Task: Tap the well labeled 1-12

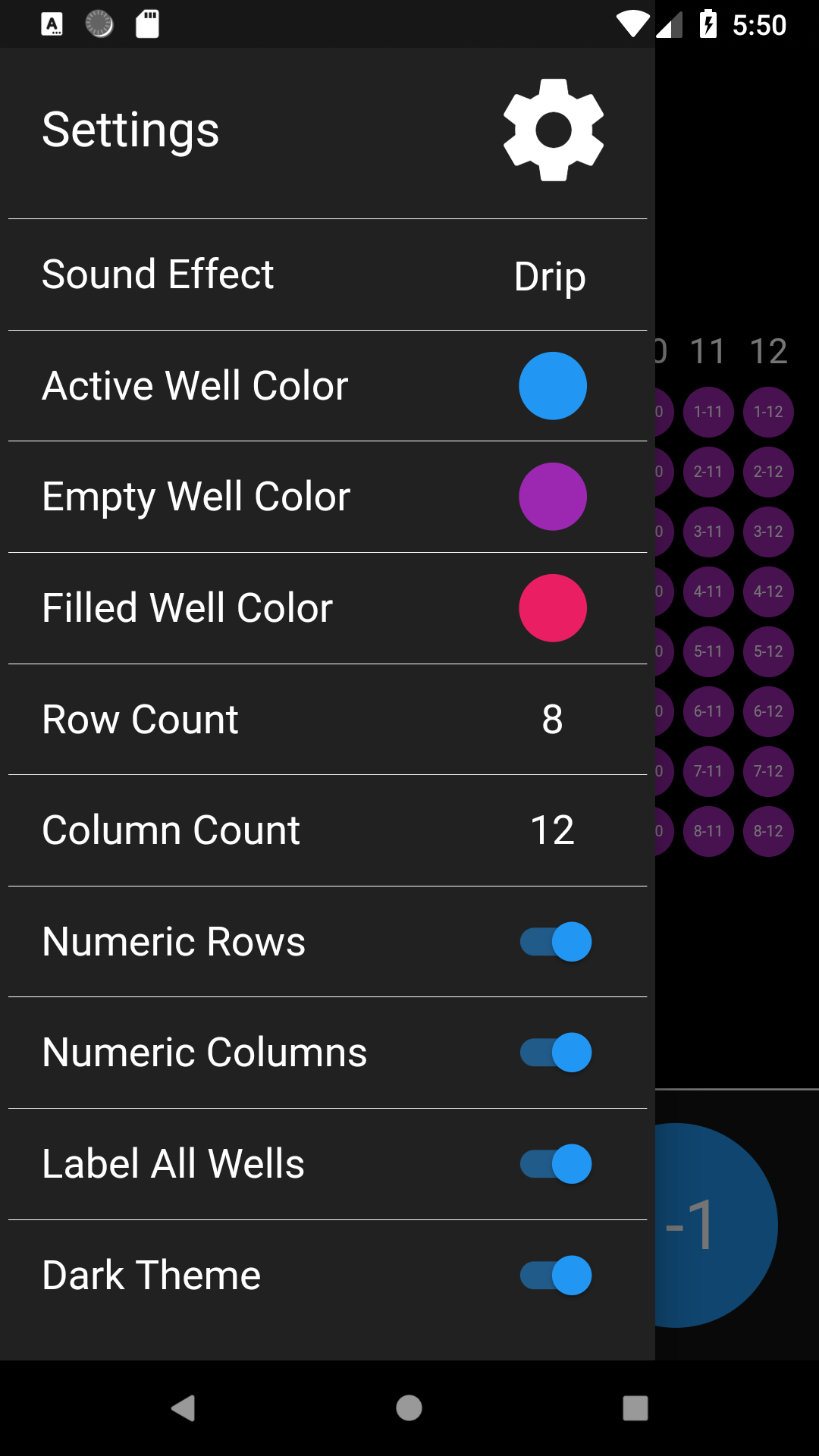Action: click(x=768, y=412)
